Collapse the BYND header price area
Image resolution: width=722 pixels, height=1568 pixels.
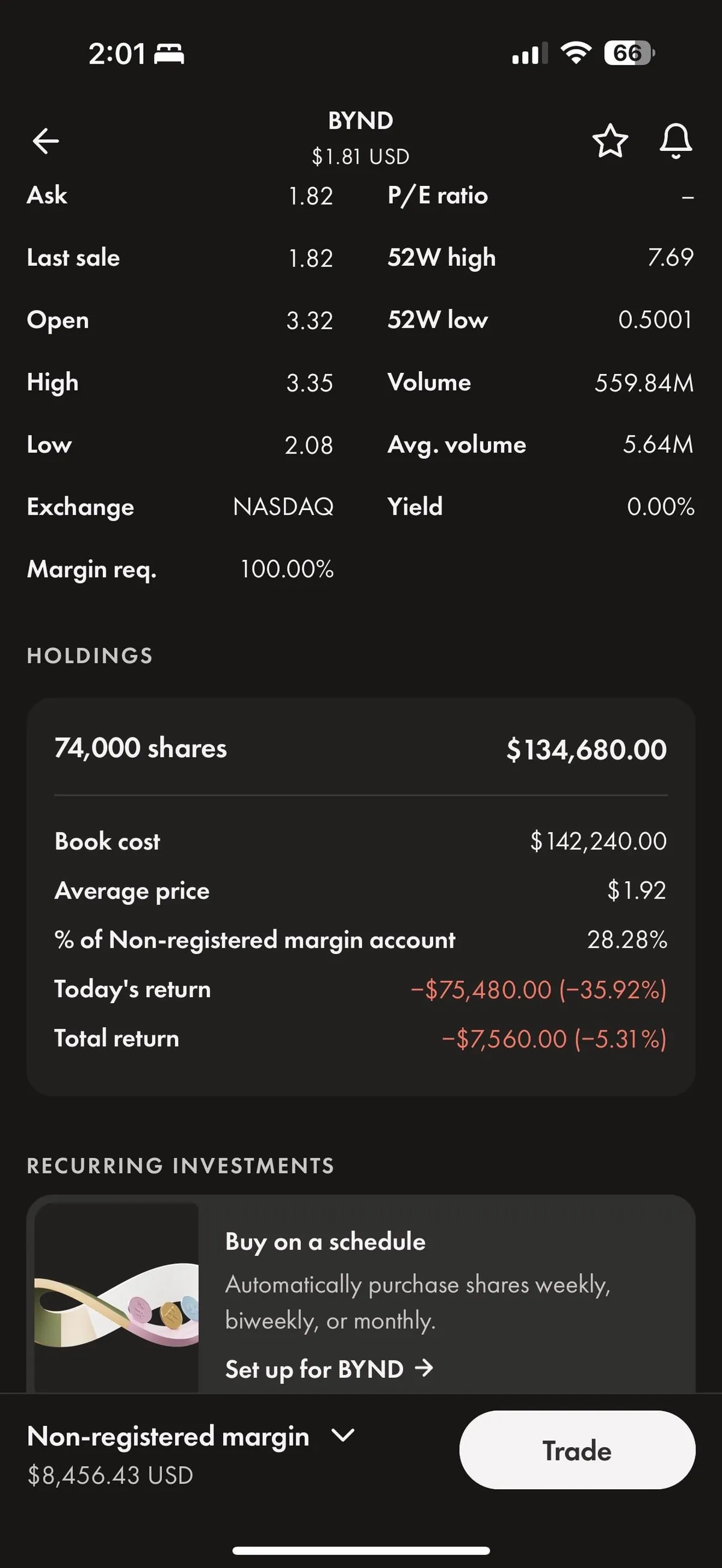pyautogui.click(x=361, y=137)
